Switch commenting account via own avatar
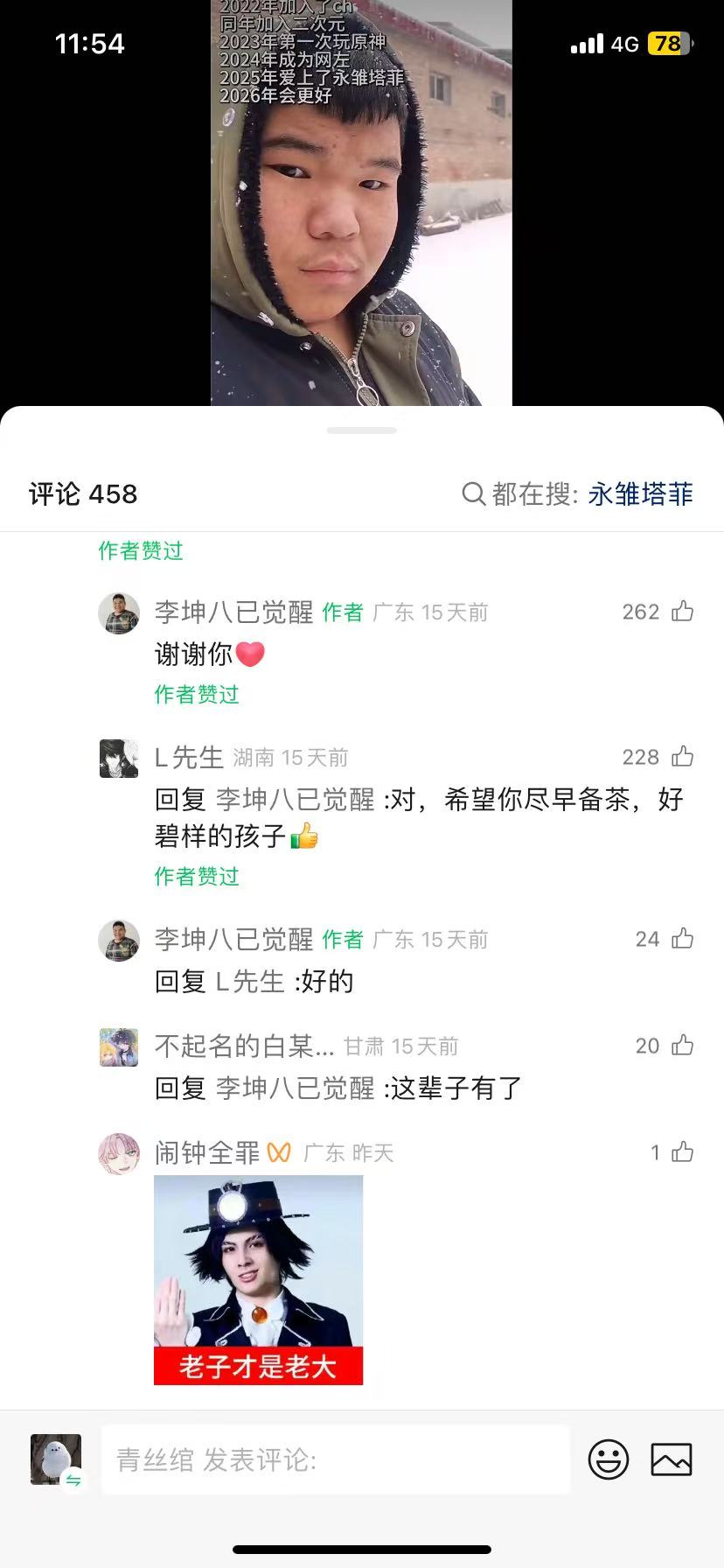The height and width of the screenshot is (1568, 724). (x=56, y=1459)
